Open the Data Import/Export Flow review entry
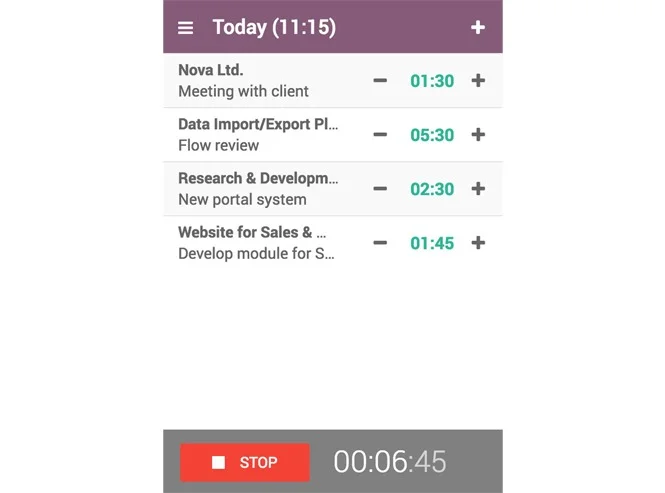This screenshot has width=665, height=493. click(260, 135)
